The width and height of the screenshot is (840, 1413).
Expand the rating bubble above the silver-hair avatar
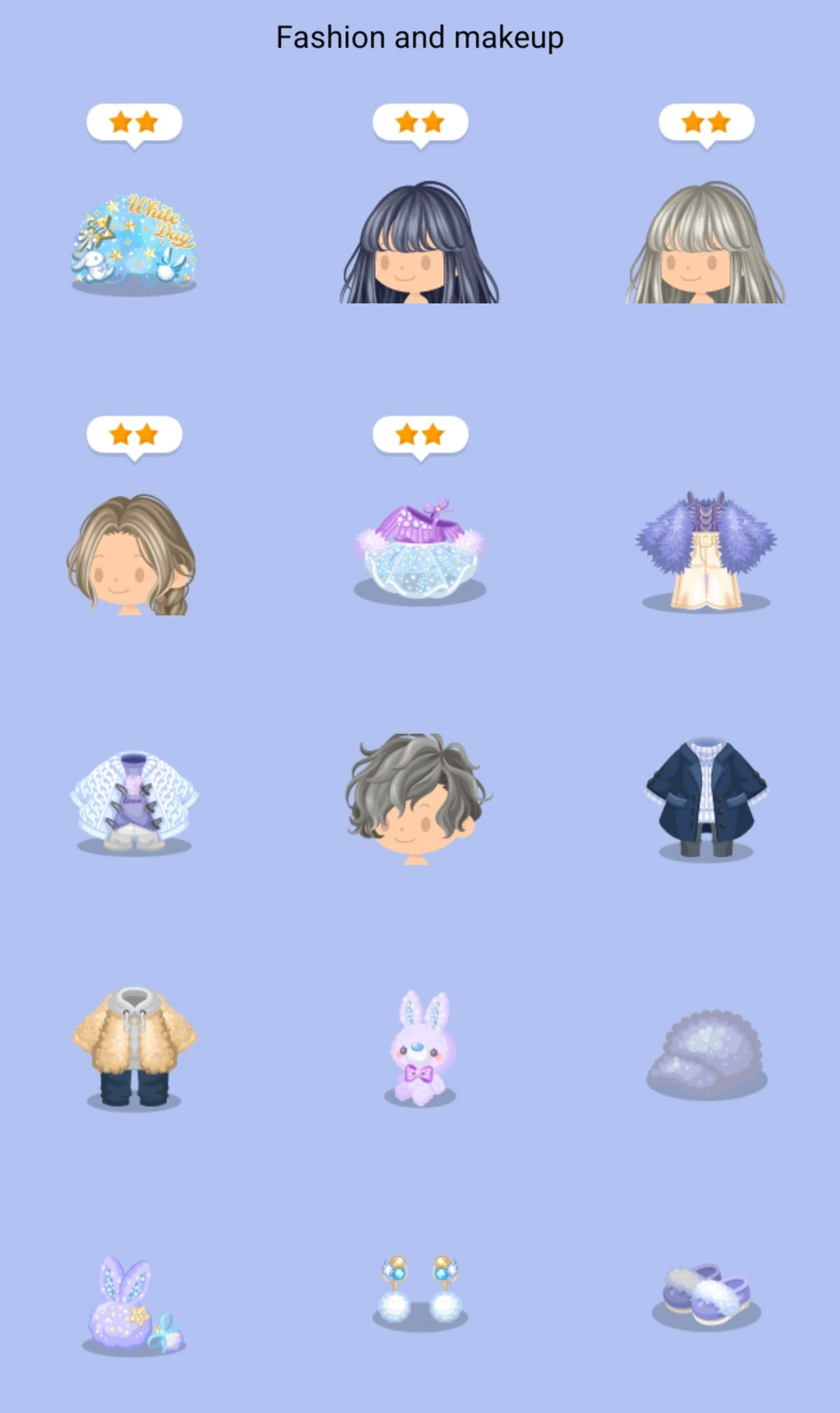pos(708,122)
